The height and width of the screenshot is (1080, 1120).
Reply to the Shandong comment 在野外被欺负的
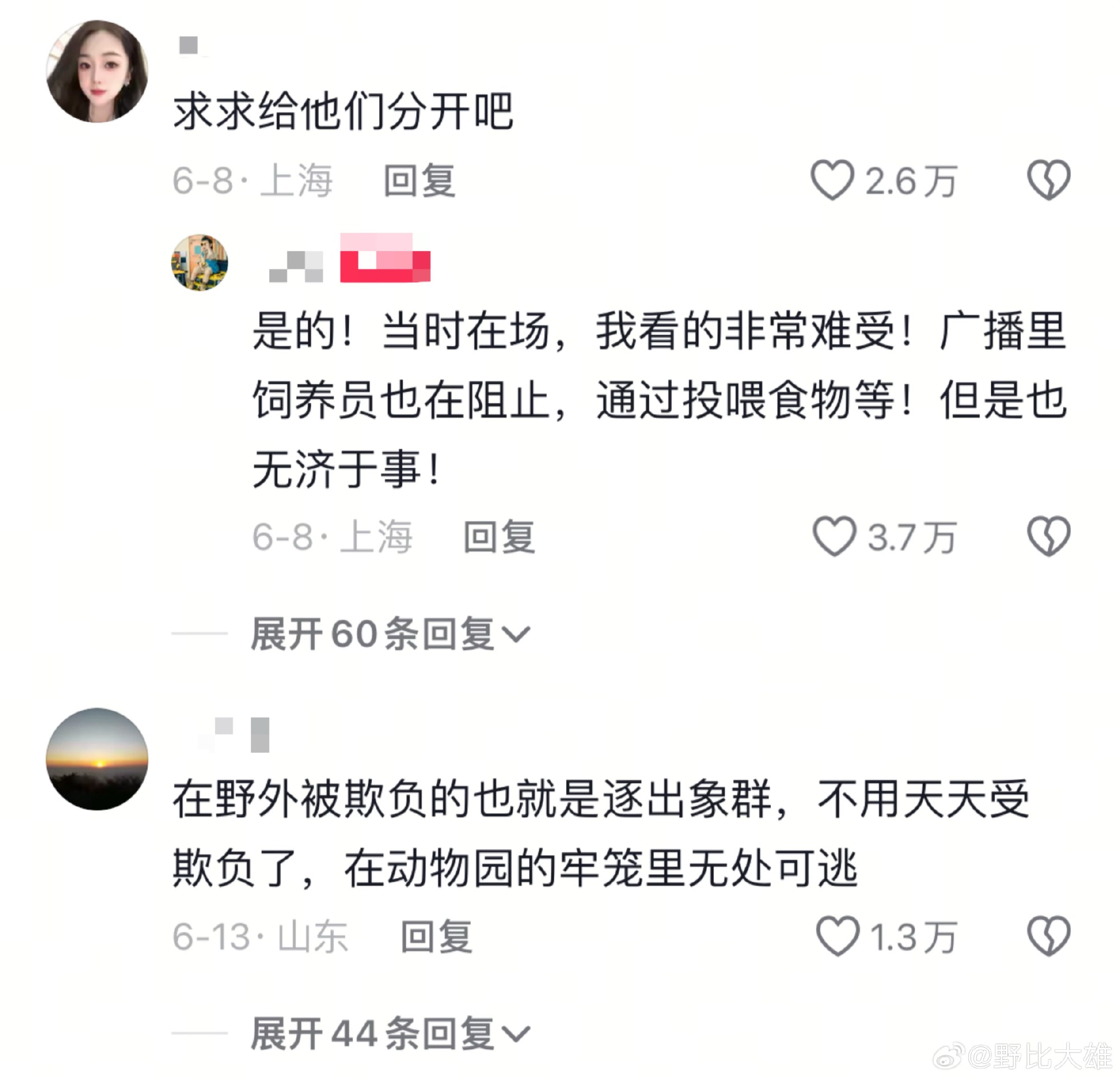pyautogui.click(x=436, y=937)
